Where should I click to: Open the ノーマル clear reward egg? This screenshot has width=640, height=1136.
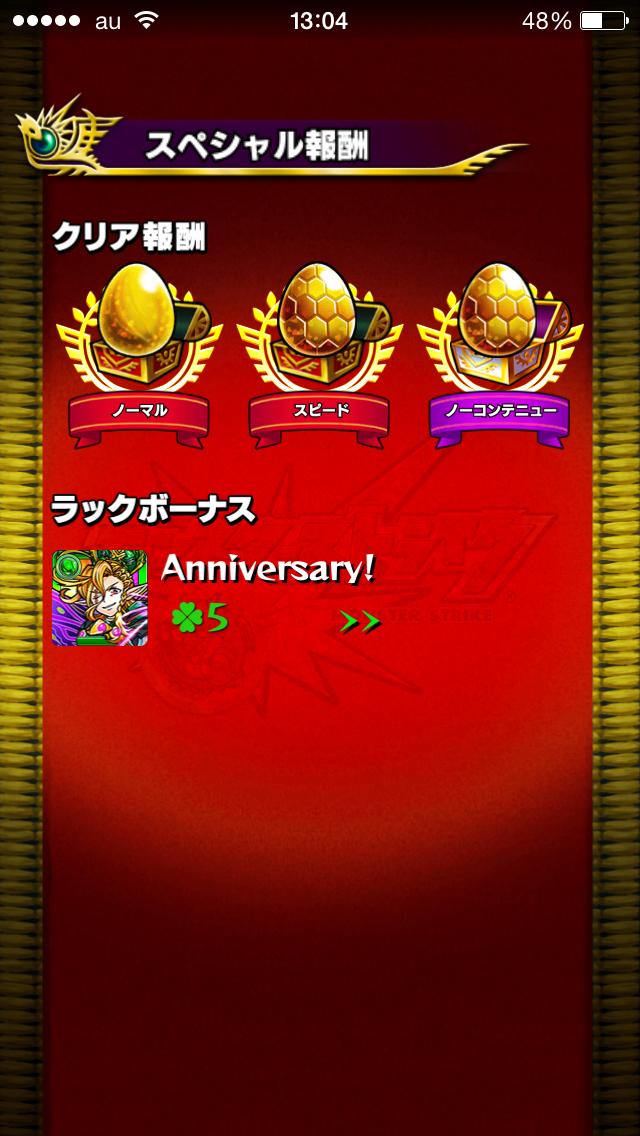139,340
